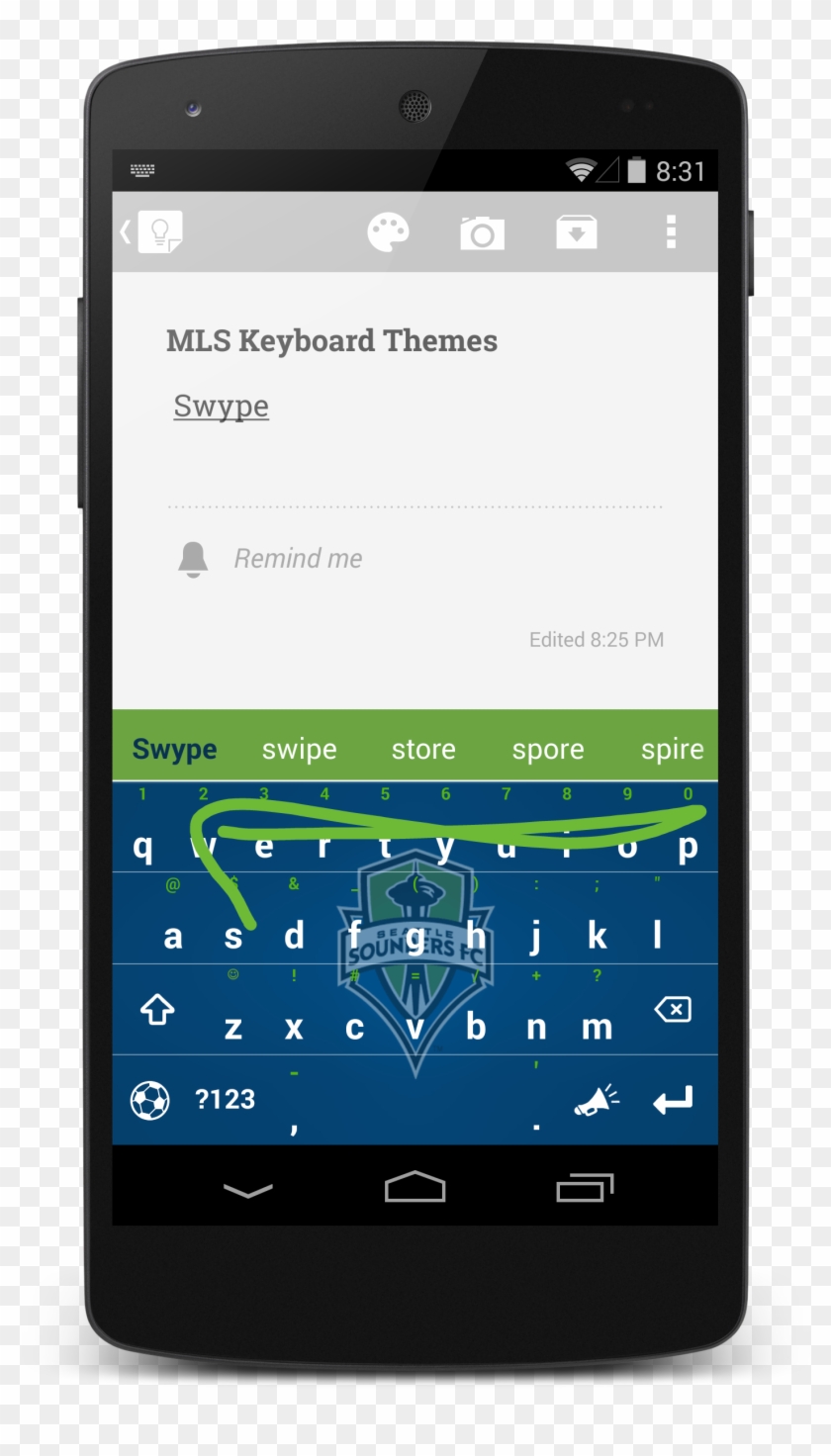Click the lightbulb note icon in the toolbar
The width and height of the screenshot is (831, 1456).
[x=162, y=232]
